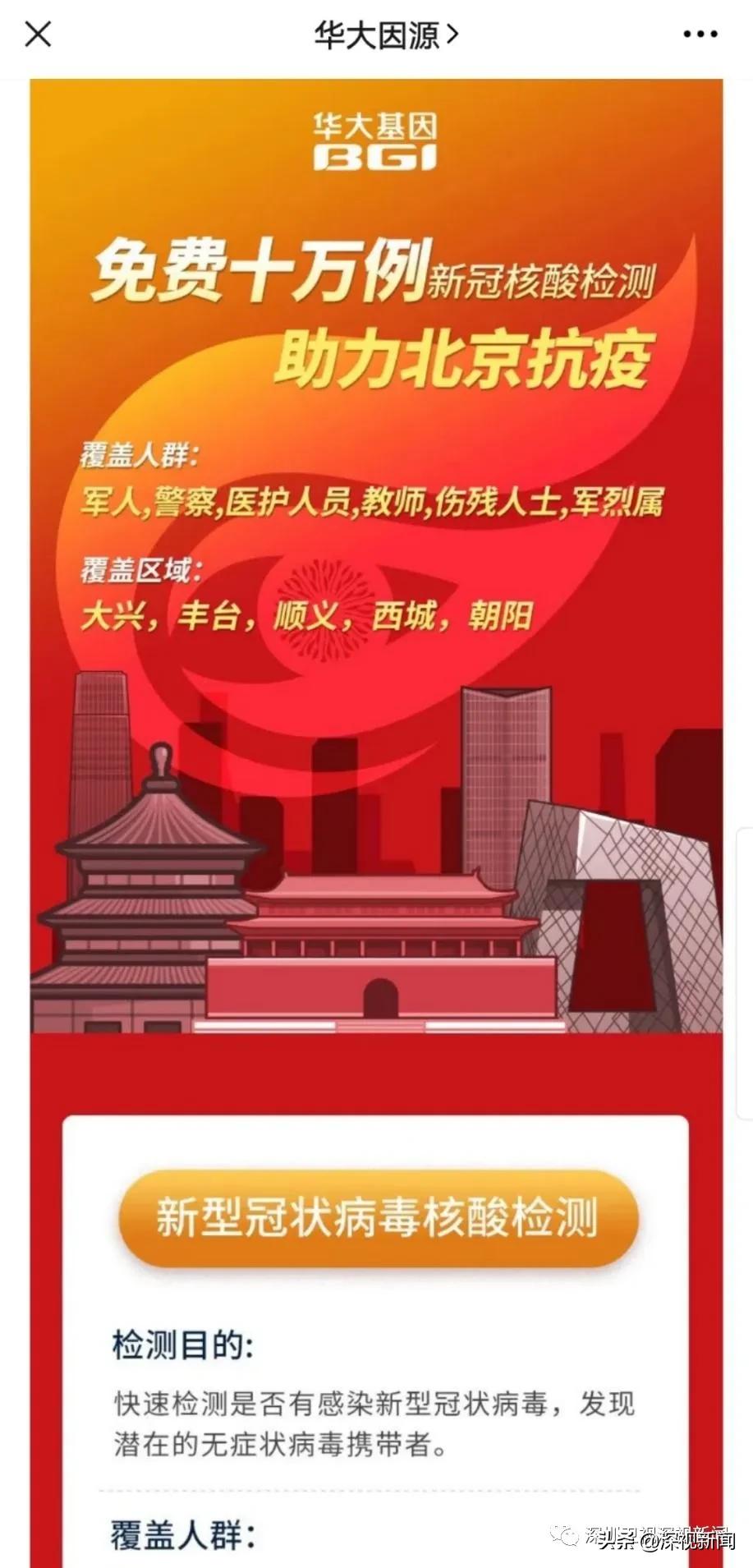Open the three-dot overflow menu
The width and height of the screenshot is (753, 1568).
click(700, 34)
